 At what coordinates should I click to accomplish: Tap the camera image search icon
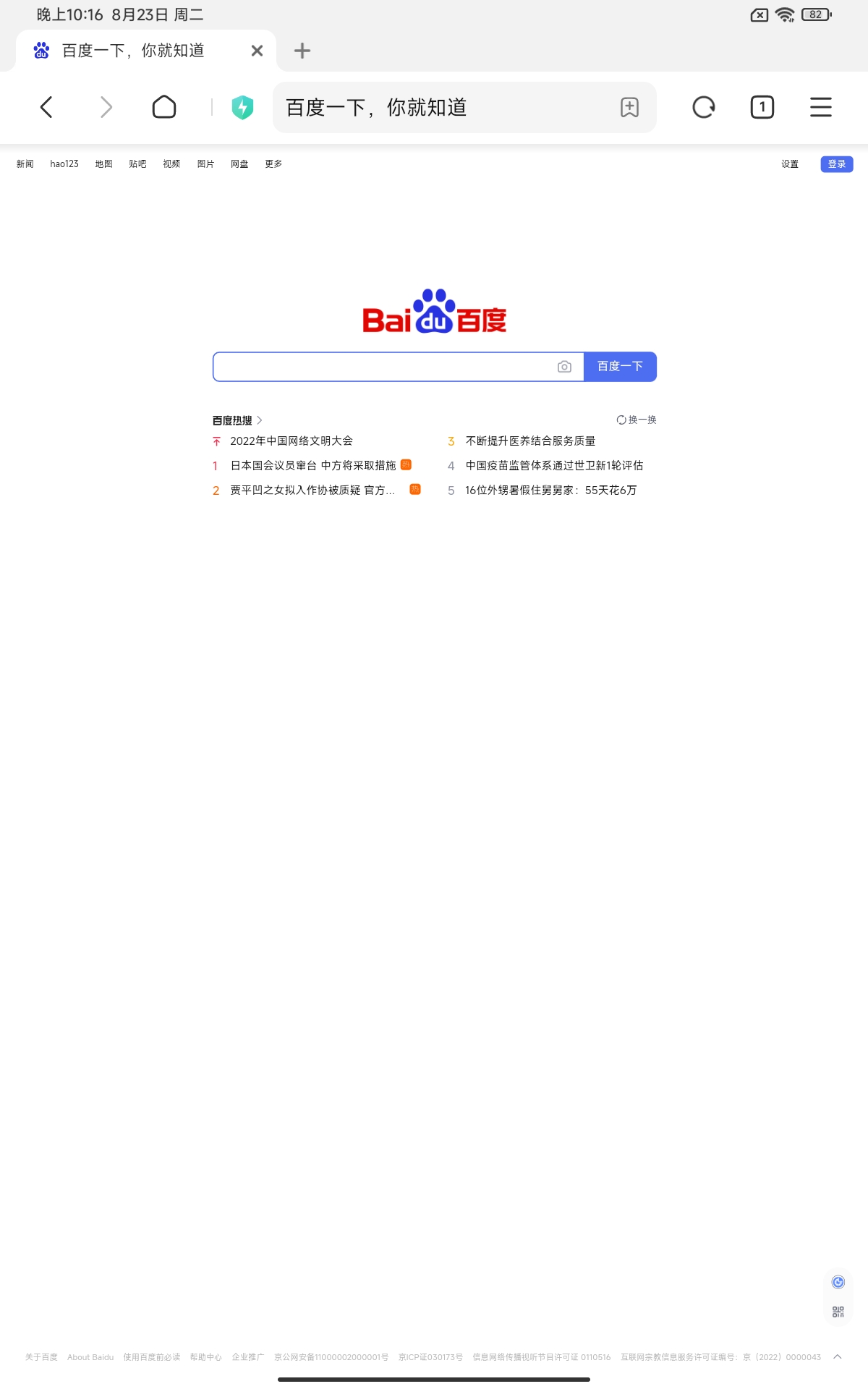coord(564,367)
